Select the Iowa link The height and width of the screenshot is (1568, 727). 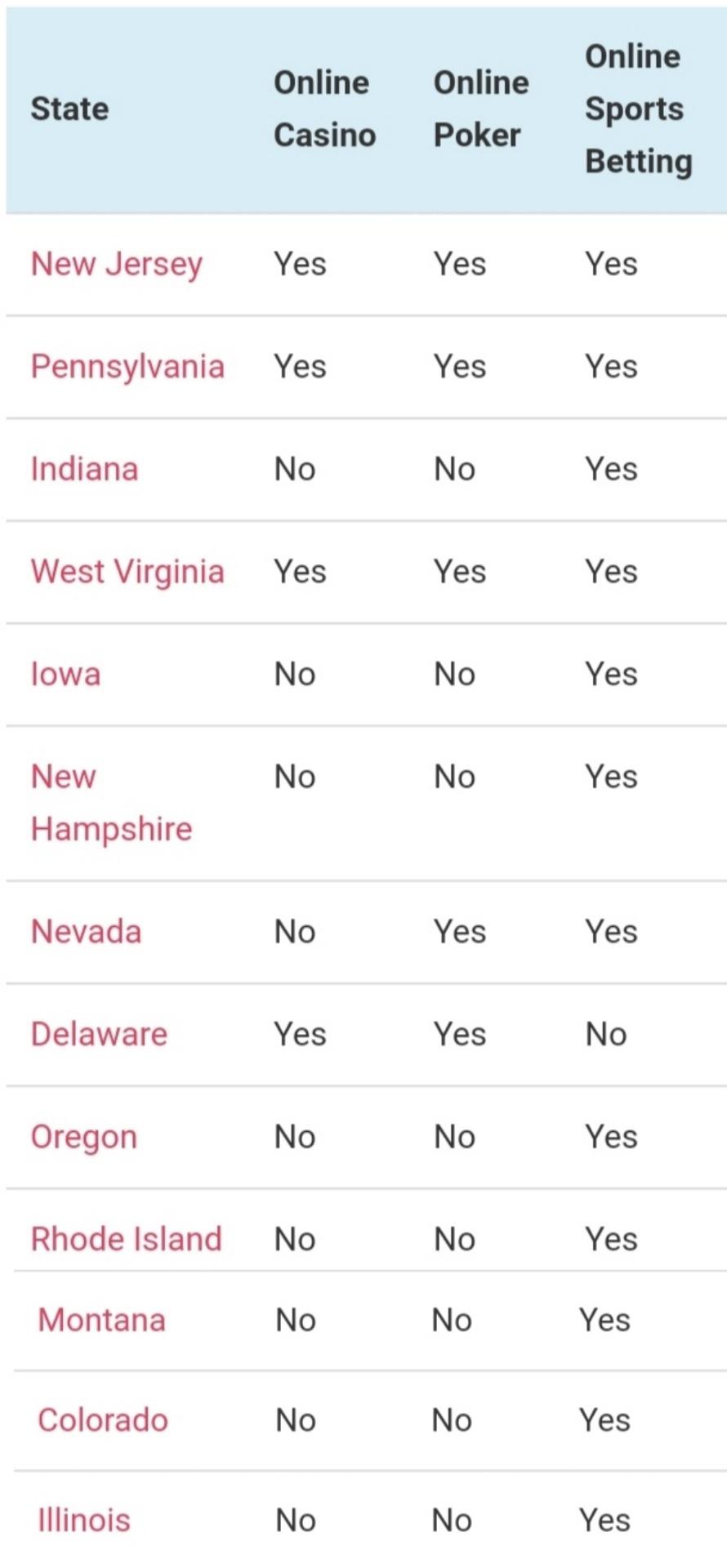pyautogui.click(x=66, y=675)
